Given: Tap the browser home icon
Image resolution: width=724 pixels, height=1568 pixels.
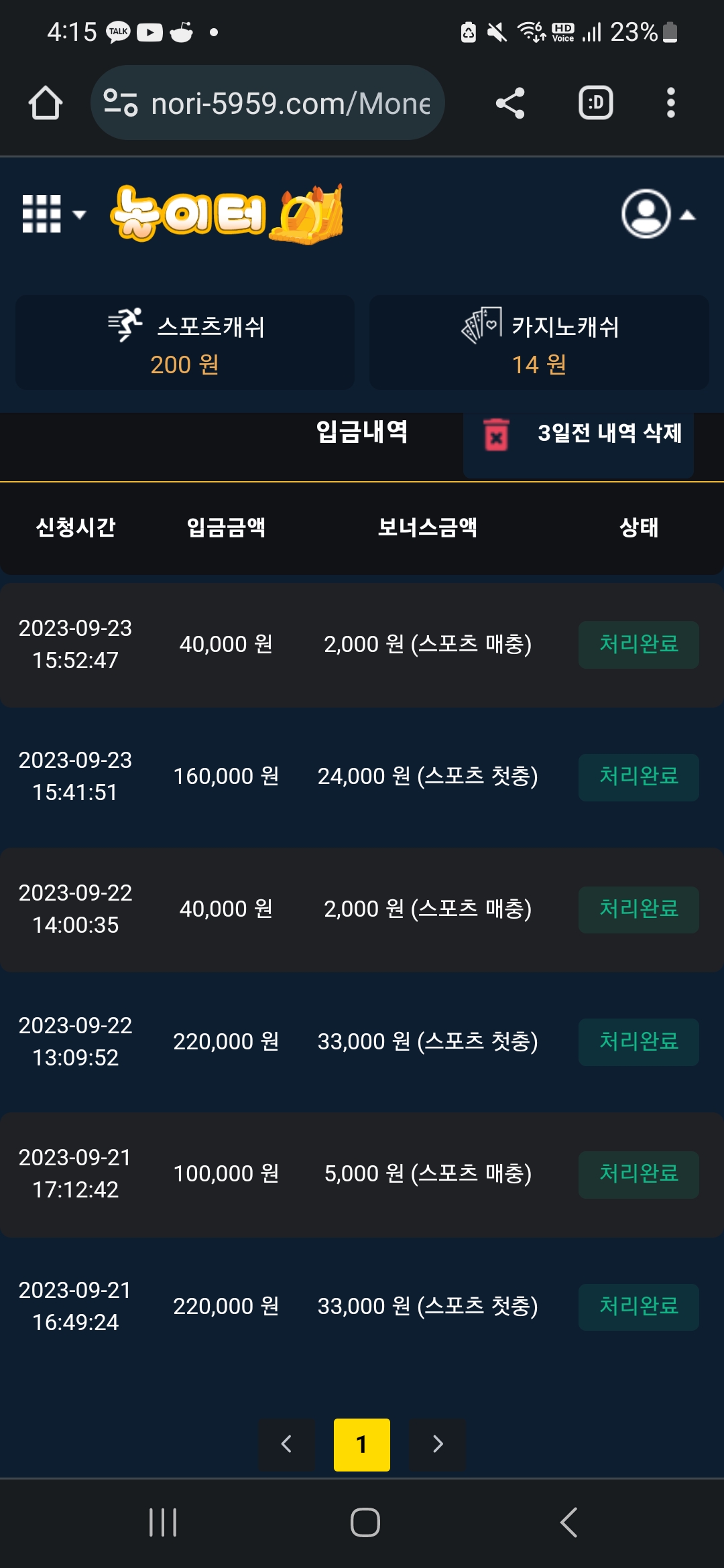Looking at the screenshot, I should 46,103.
